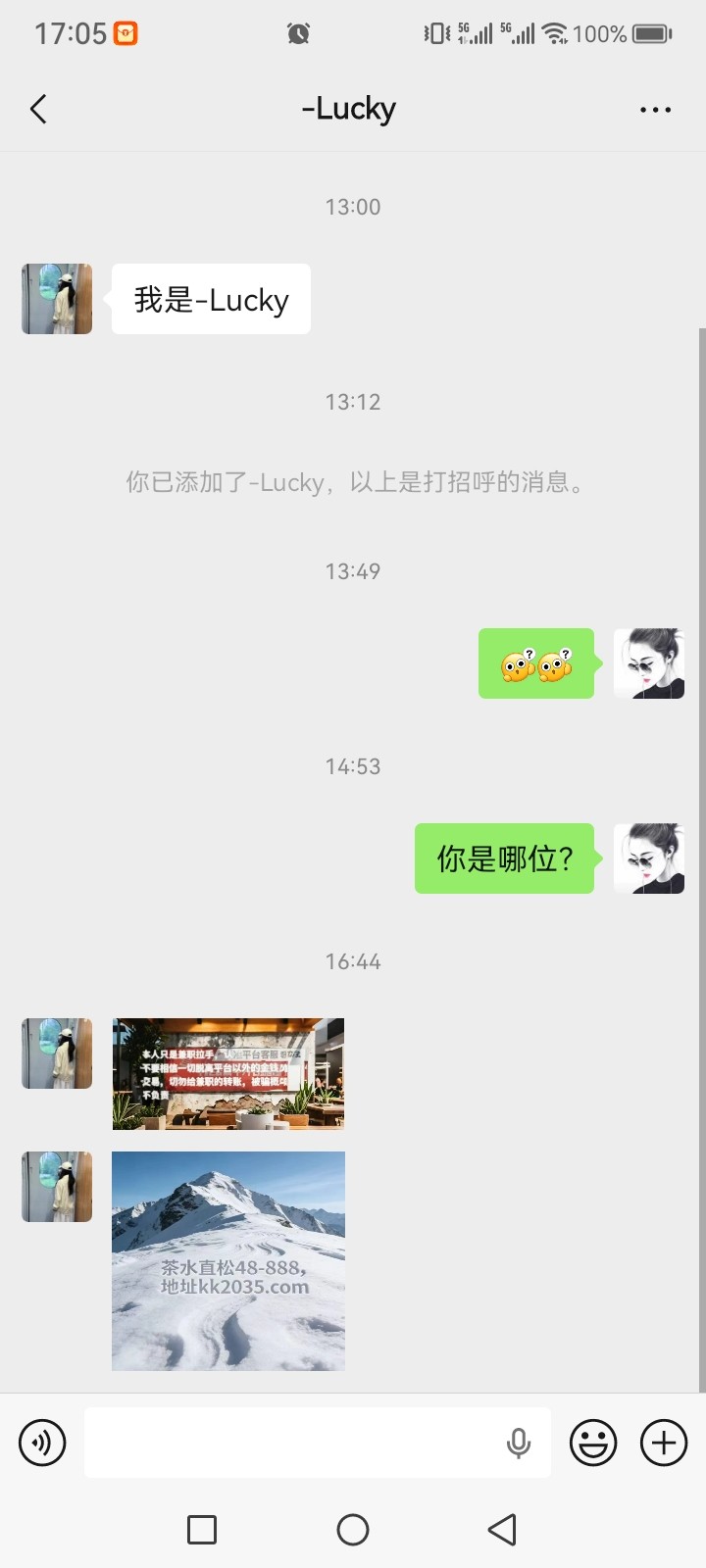Focus the message text field
Image resolution: width=706 pixels, height=1568 pixels.
294,1443
